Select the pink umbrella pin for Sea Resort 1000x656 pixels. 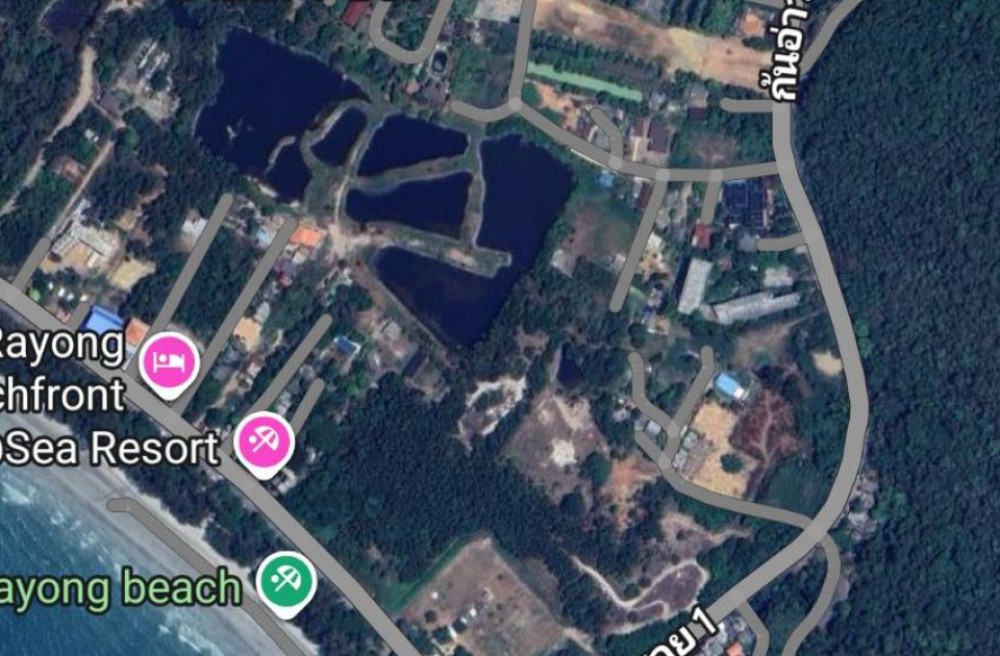click(x=264, y=440)
